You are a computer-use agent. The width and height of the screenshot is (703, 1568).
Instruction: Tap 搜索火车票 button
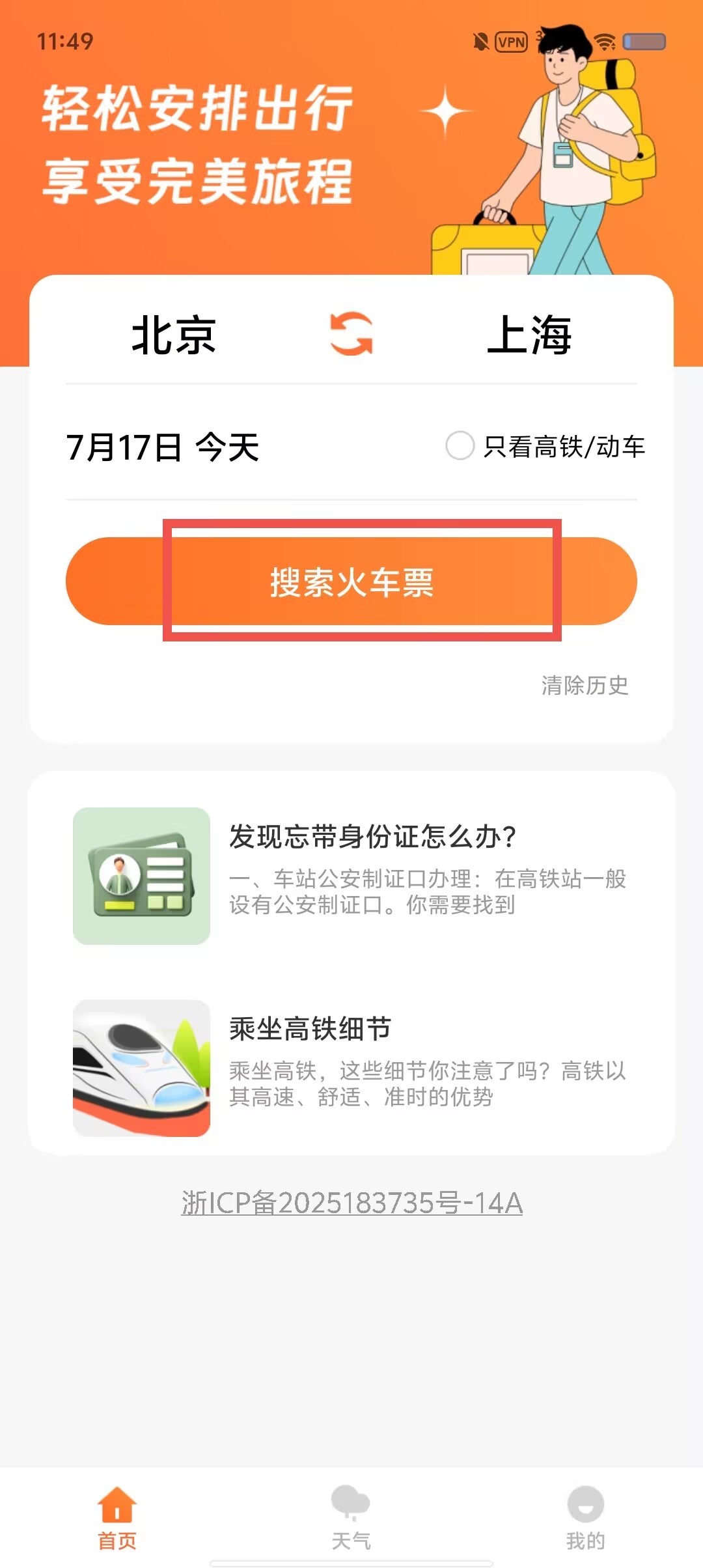pyautogui.click(x=351, y=581)
